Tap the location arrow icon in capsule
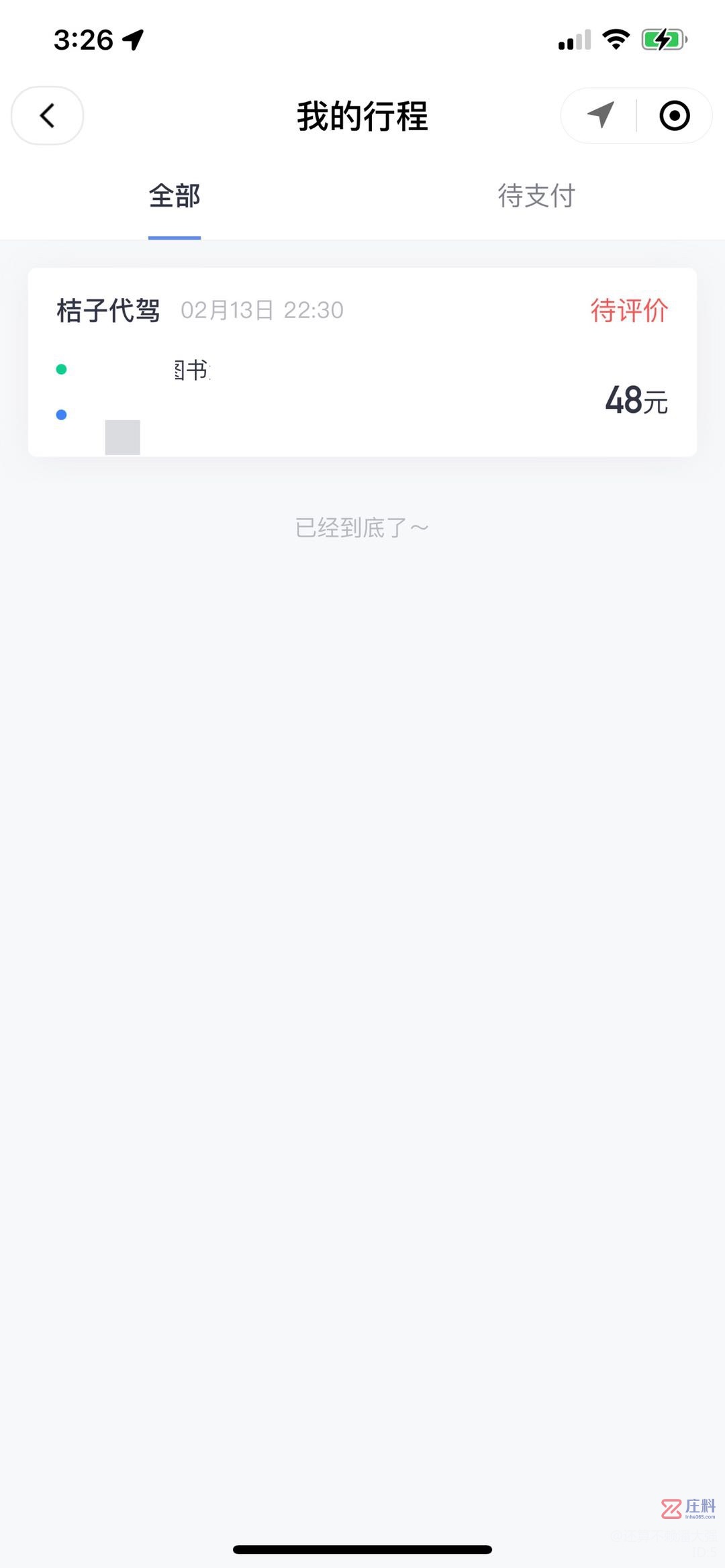Viewport: 725px width, 1568px height. [x=600, y=115]
